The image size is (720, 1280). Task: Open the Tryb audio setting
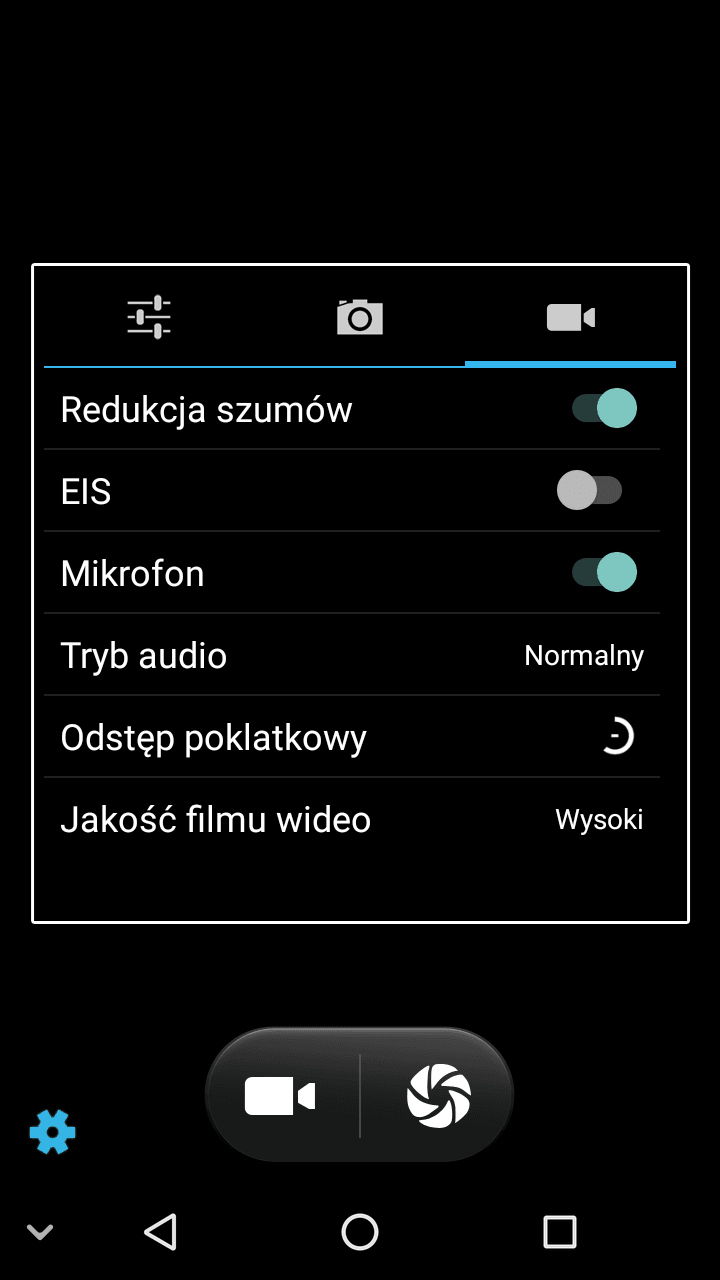[352, 655]
